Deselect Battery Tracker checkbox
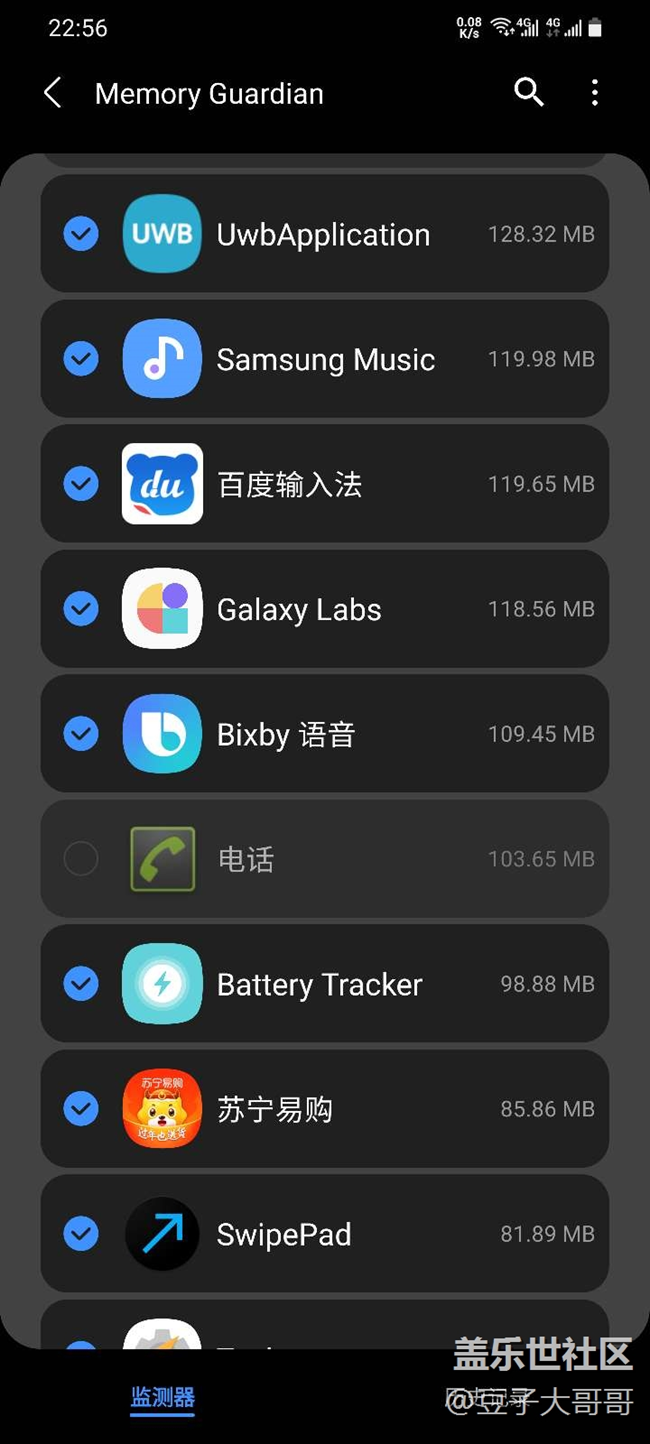 coord(81,984)
